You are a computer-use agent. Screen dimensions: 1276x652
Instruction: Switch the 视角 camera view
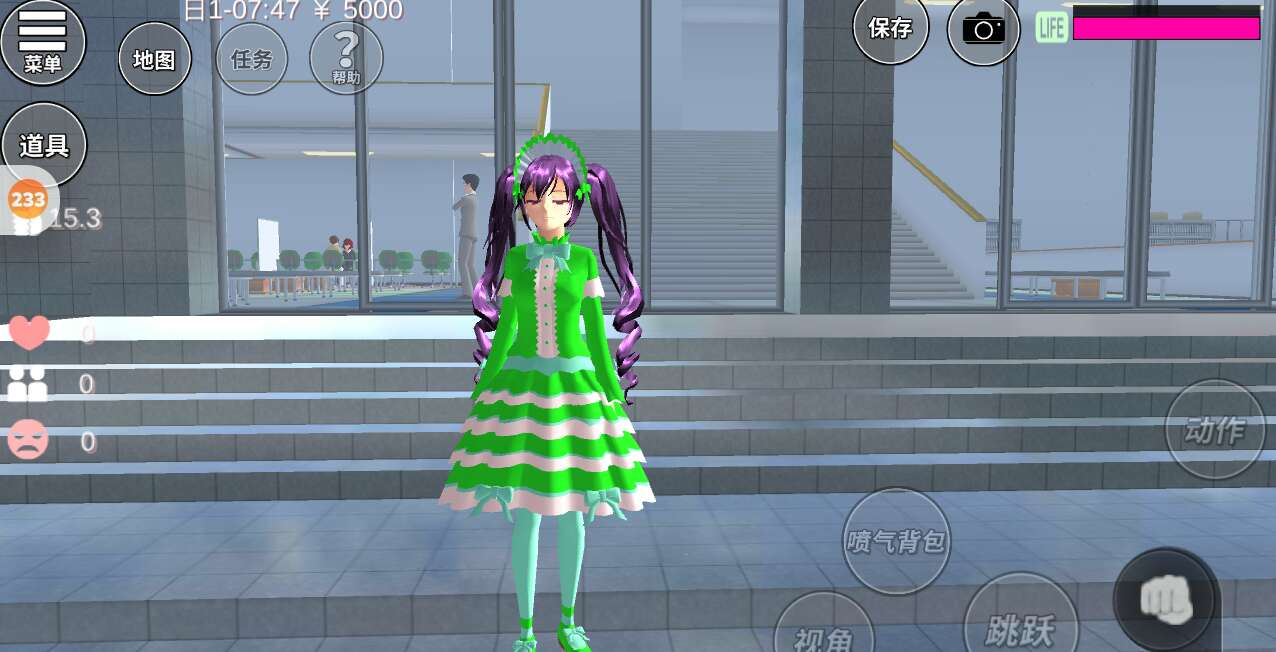coord(824,628)
